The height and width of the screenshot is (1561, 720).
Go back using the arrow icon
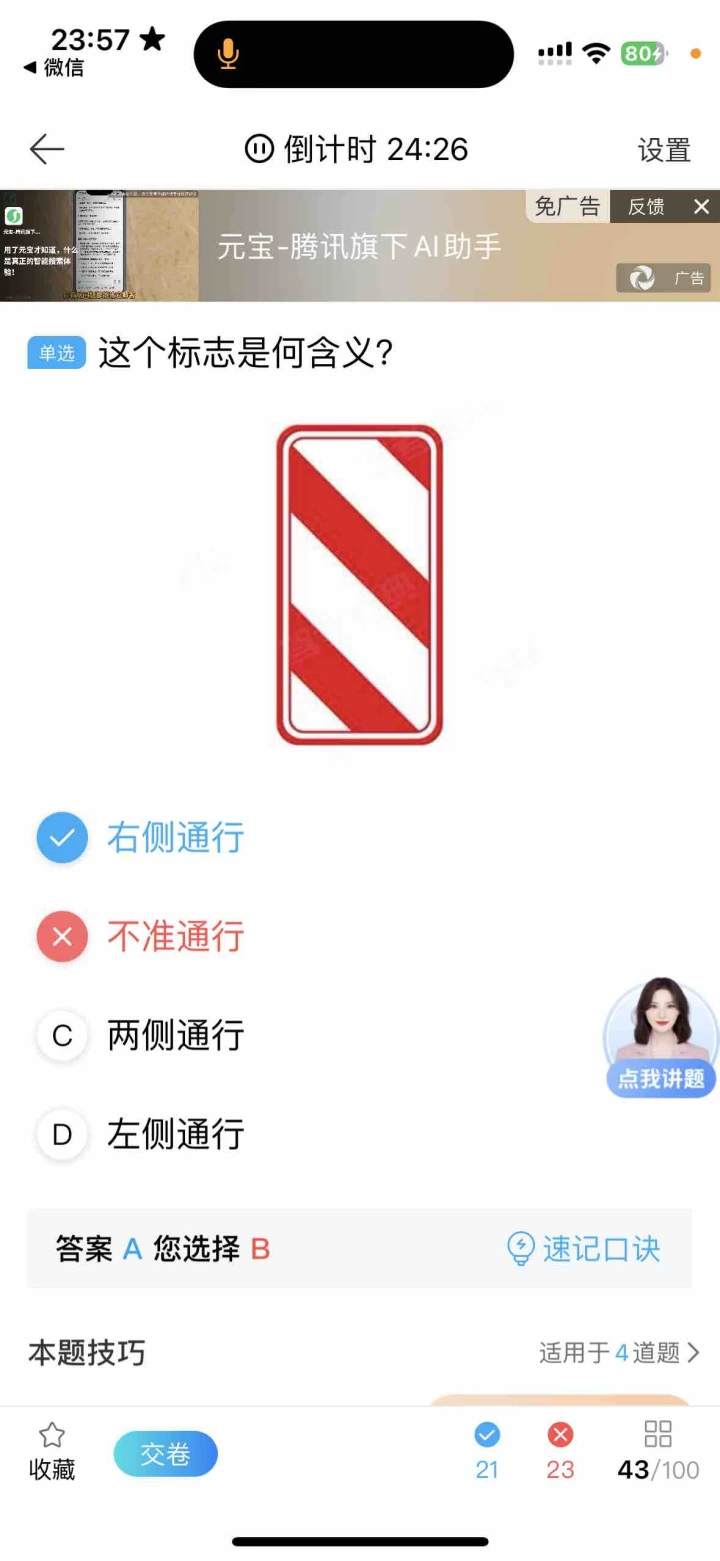(47, 150)
